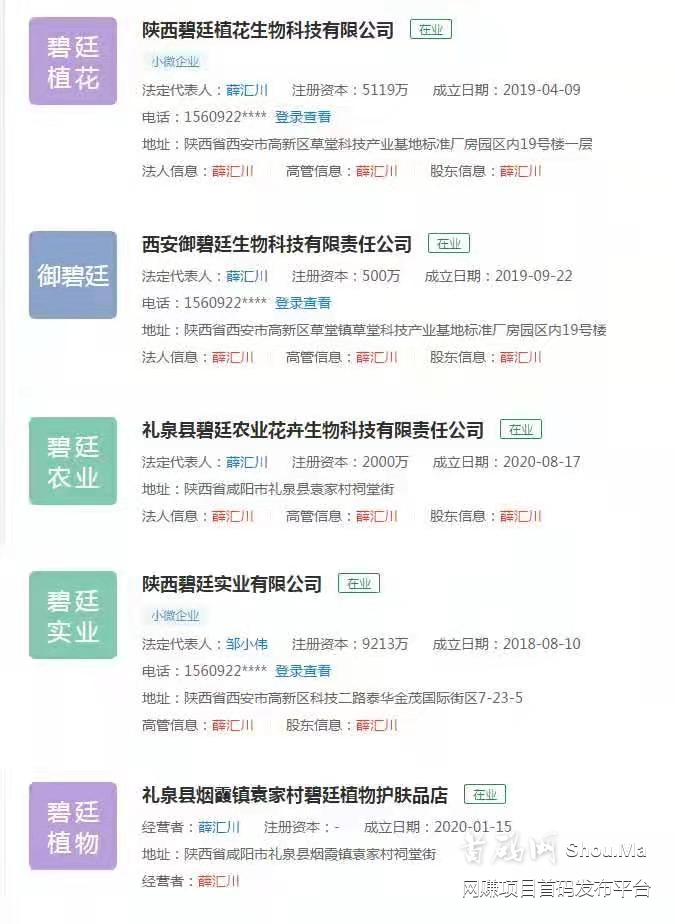Open 陕西碧廷实业有限公司 company details

point(232,584)
